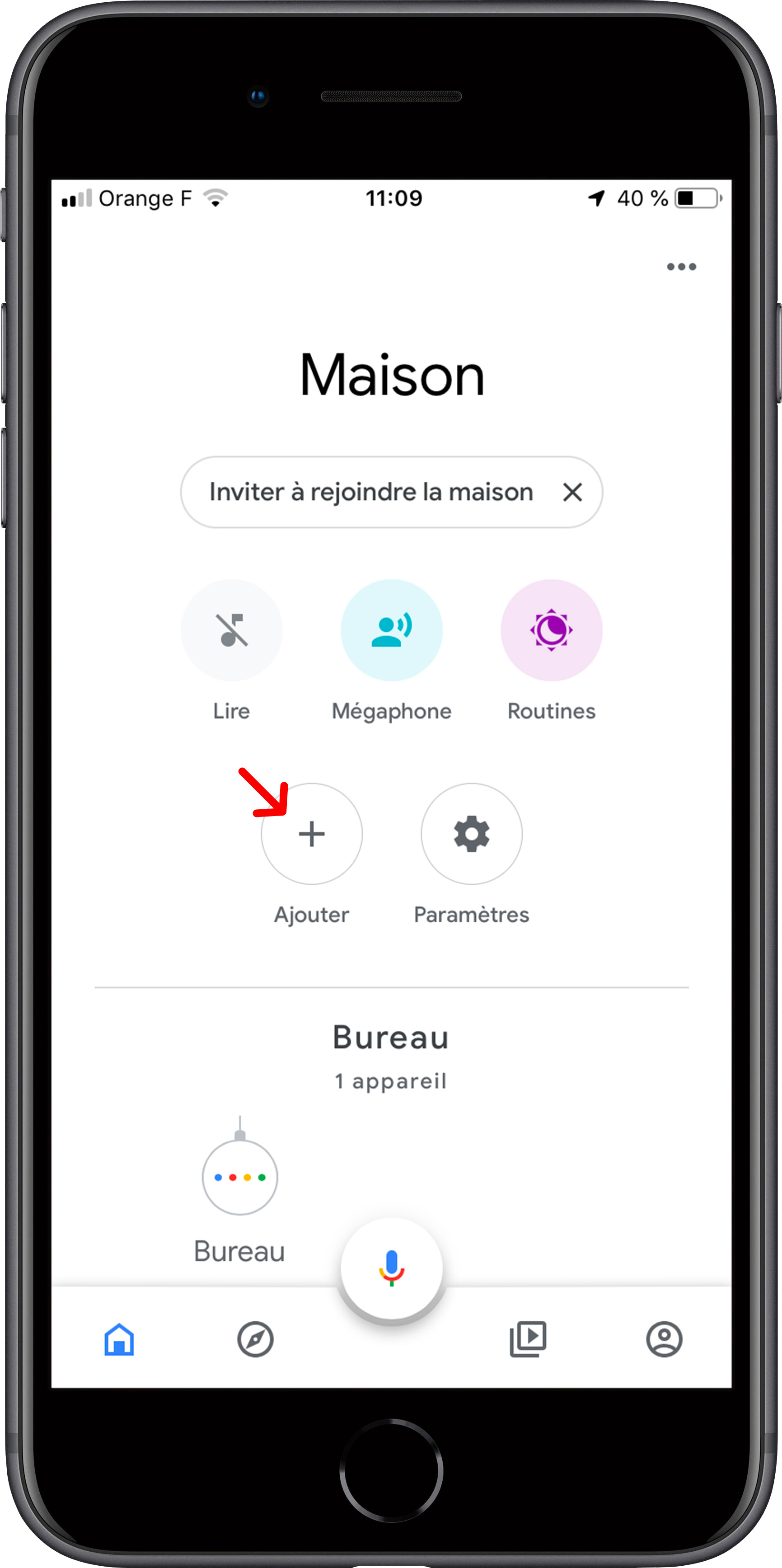Viewport: 782px width, 1568px height.
Task: Start a Mégaphone broadcast
Action: click(x=391, y=630)
